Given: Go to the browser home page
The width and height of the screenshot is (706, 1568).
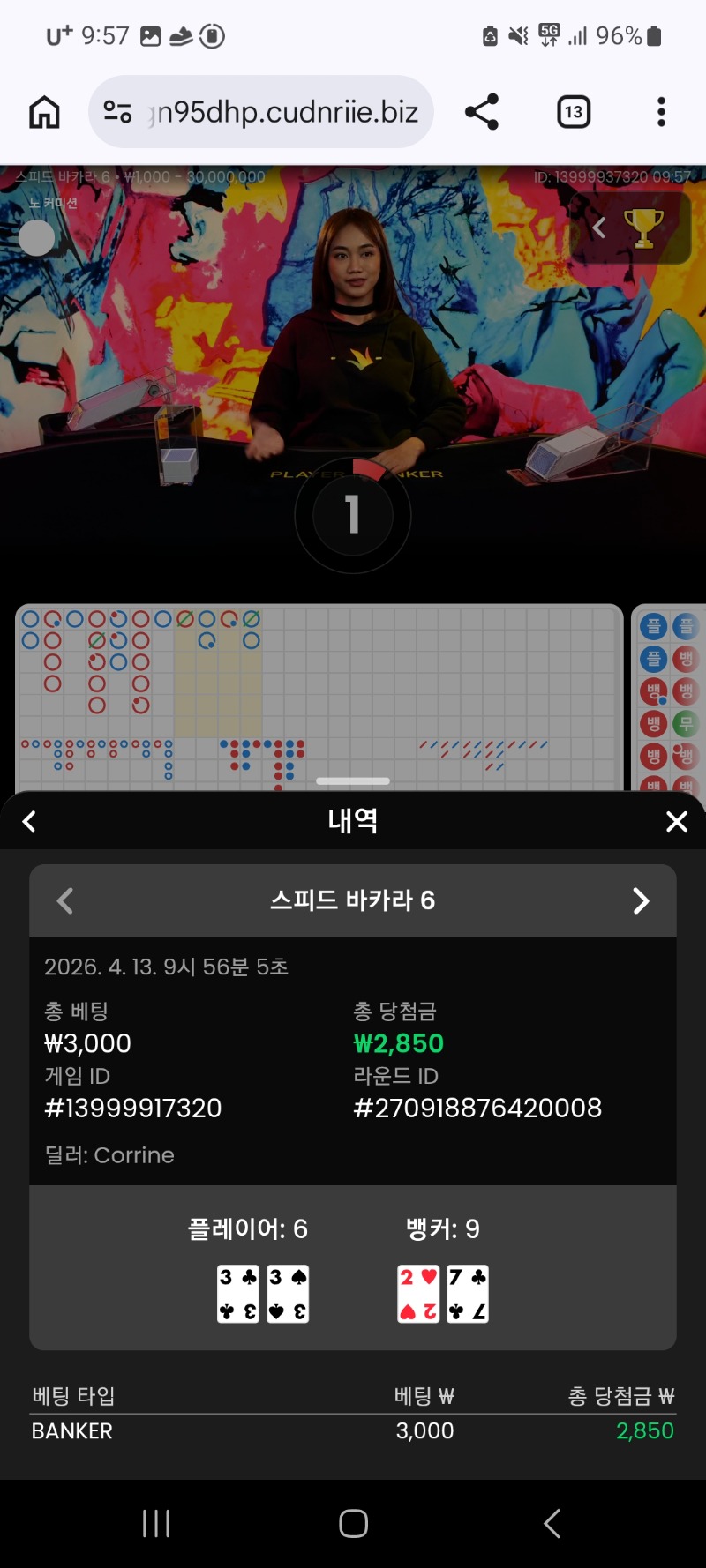Looking at the screenshot, I should tap(44, 112).
